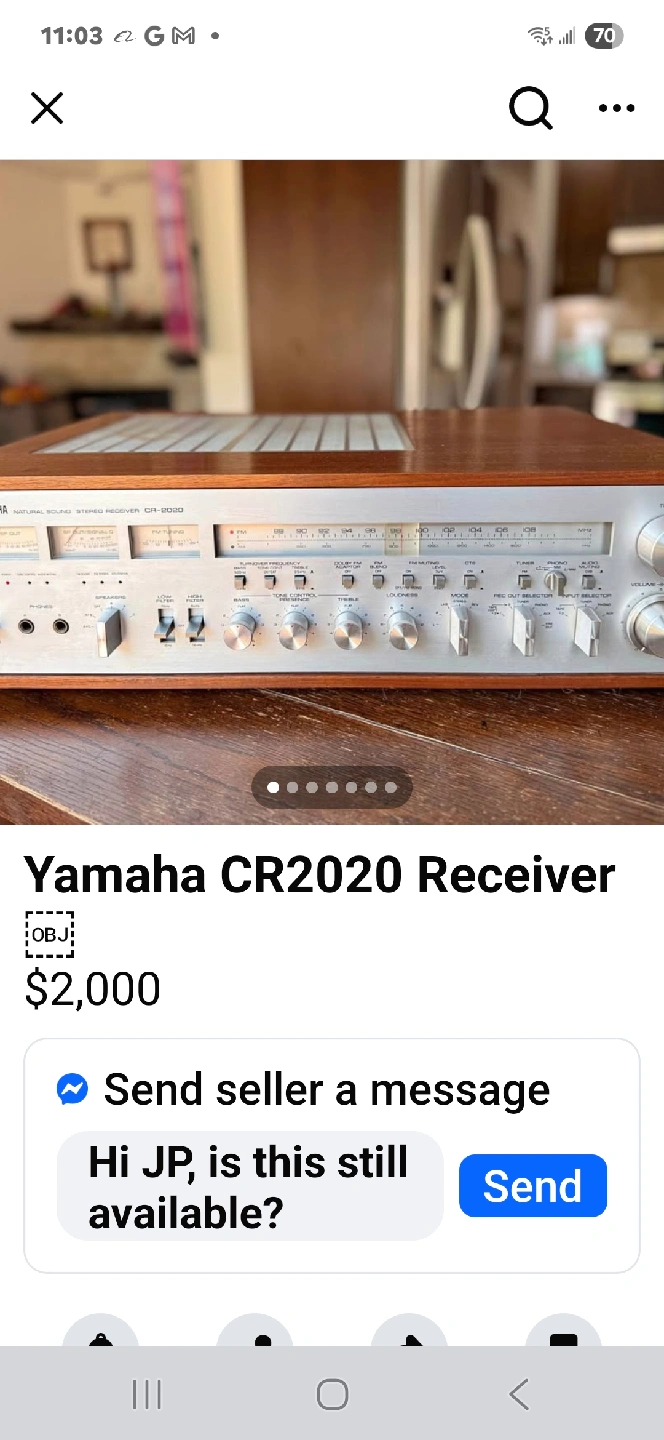
Task: Tap the save bookmark button below message box
Action: click(563, 1333)
